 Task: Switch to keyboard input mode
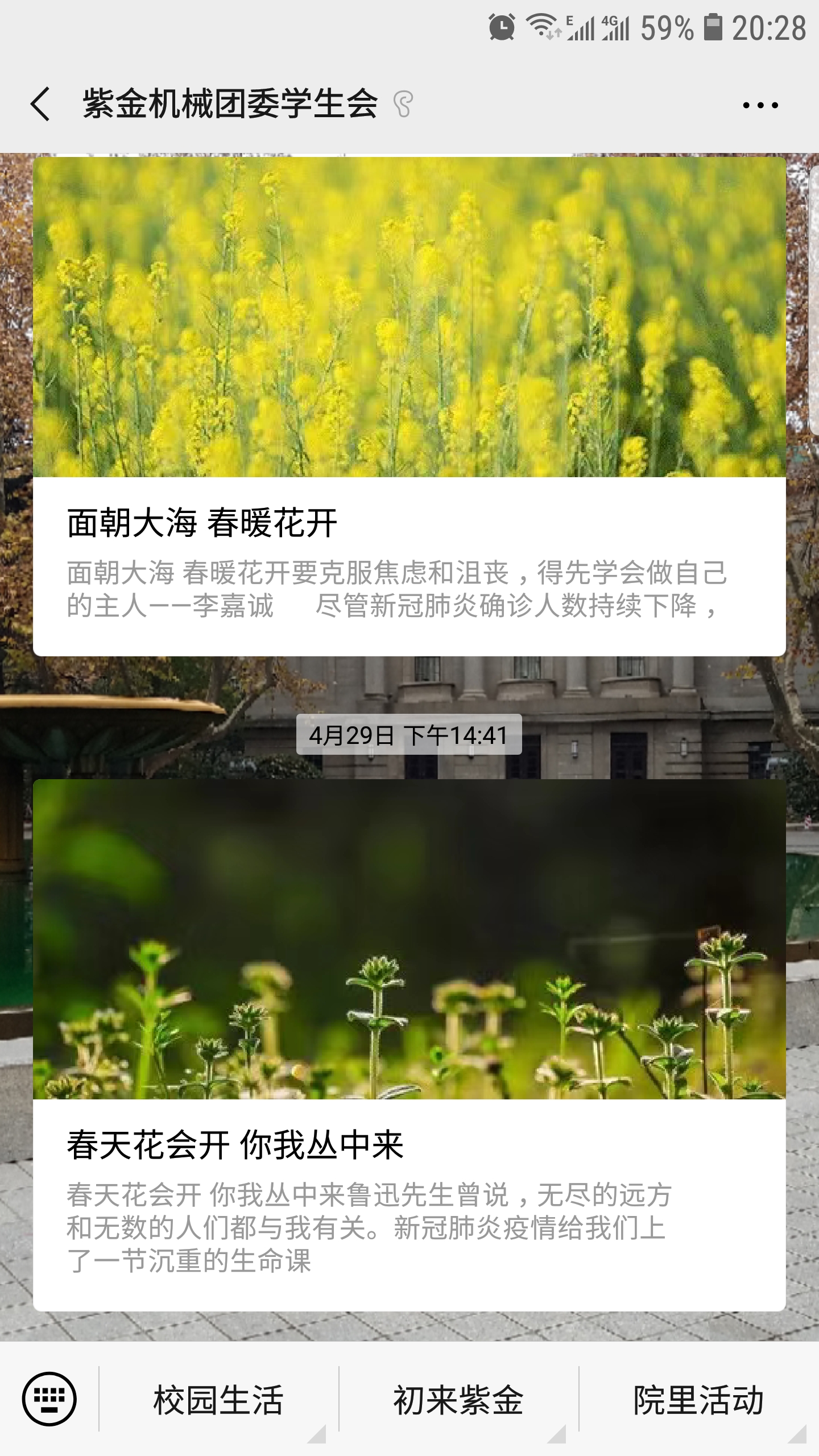(x=49, y=1399)
